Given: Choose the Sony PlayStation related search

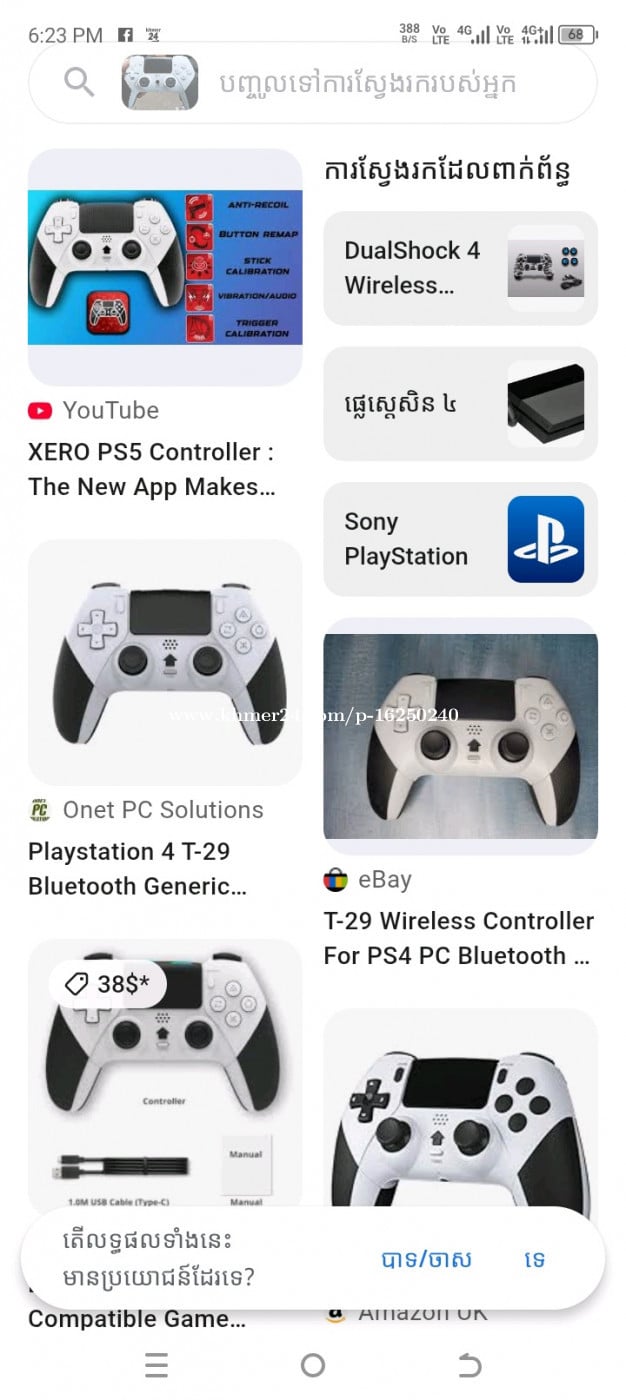Looking at the screenshot, I should 460,539.
